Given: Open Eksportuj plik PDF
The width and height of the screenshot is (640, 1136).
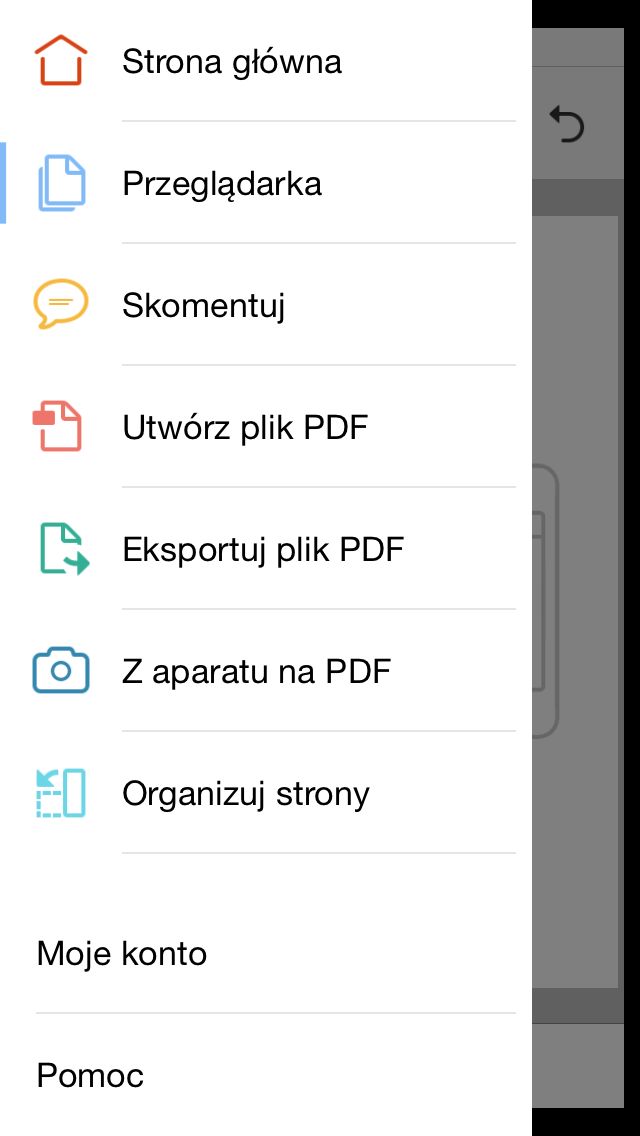Looking at the screenshot, I should (266, 548).
